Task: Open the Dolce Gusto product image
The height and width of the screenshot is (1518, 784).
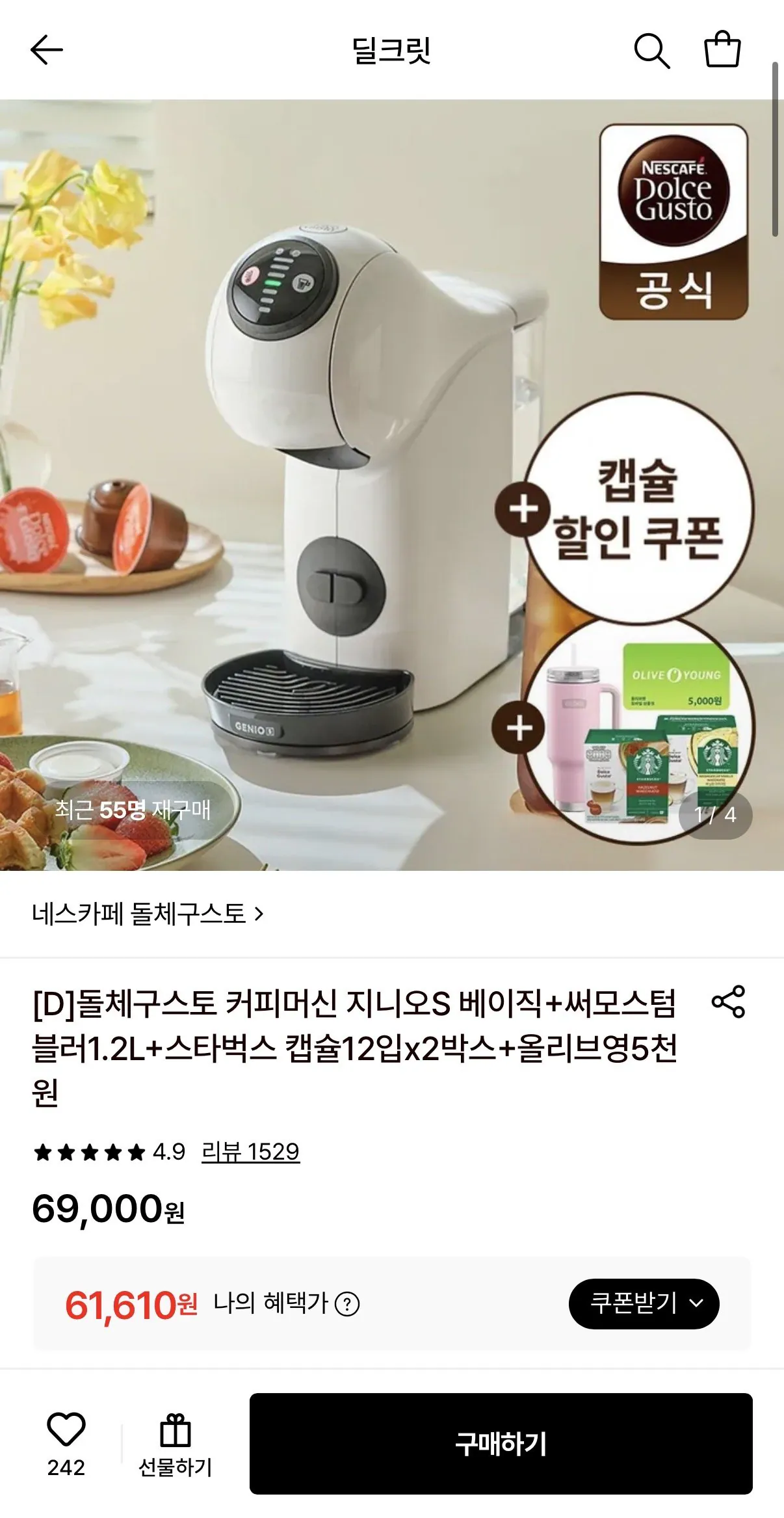Action: click(392, 485)
